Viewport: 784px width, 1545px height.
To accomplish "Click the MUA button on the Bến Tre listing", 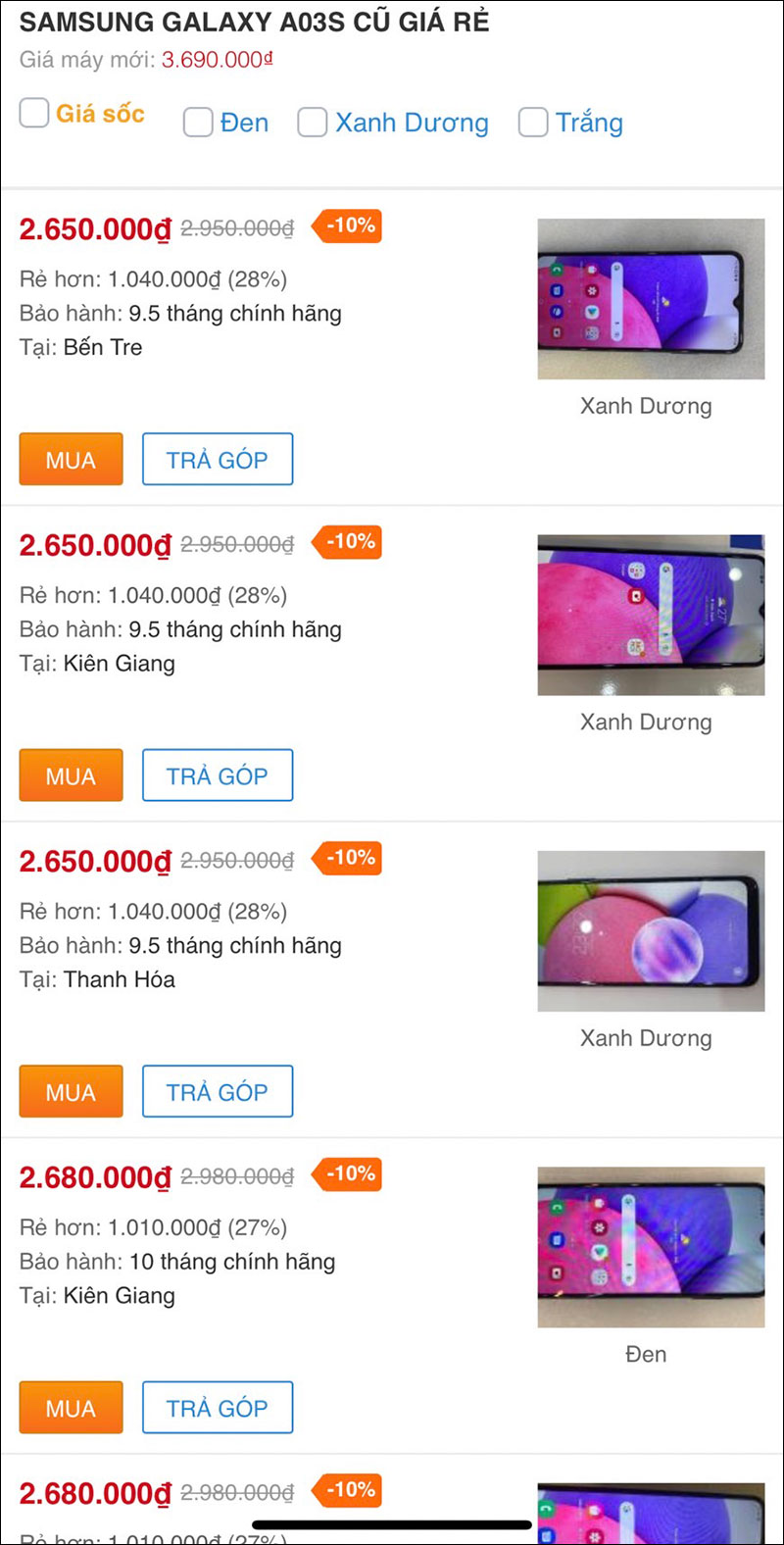I will [x=70, y=459].
